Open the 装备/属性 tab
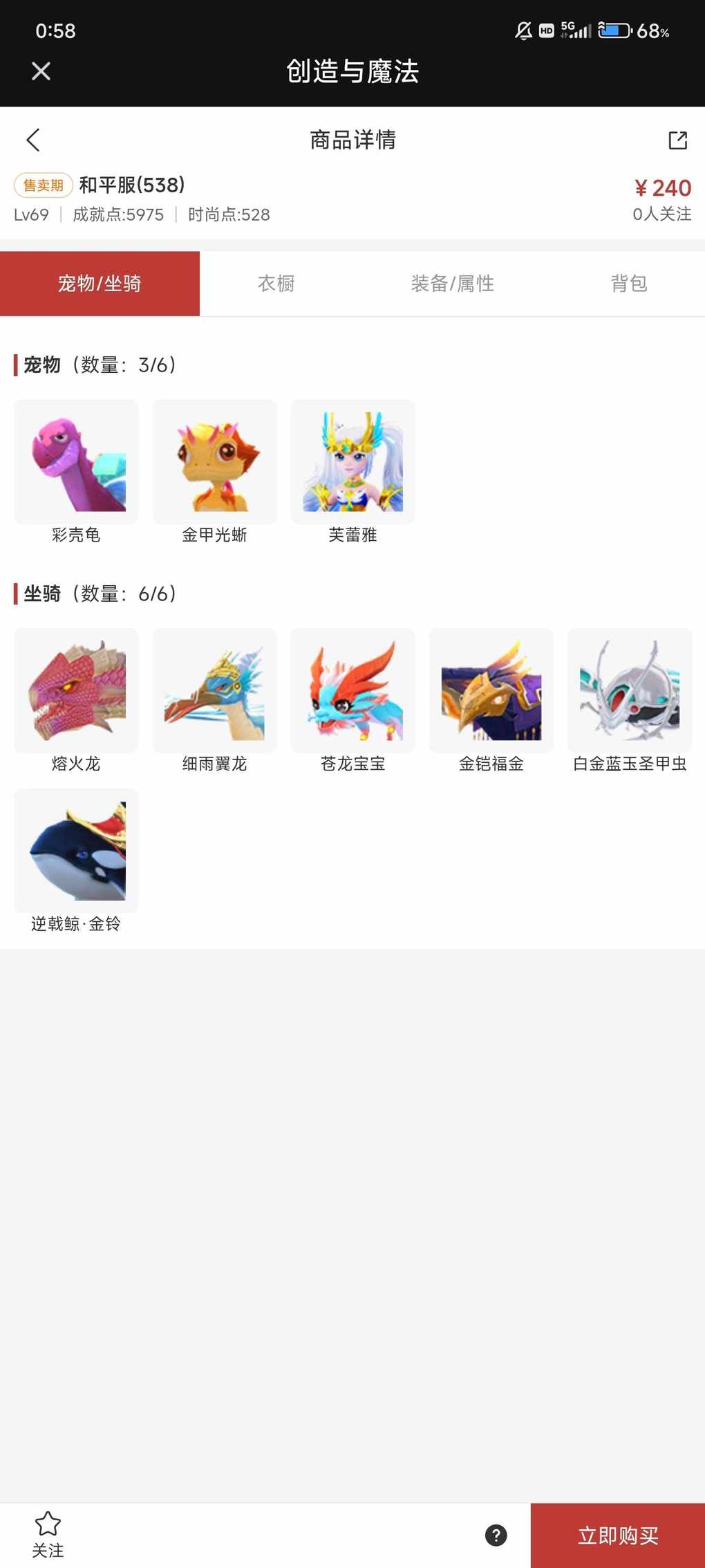The image size is (705, 1568). [452, 284]
